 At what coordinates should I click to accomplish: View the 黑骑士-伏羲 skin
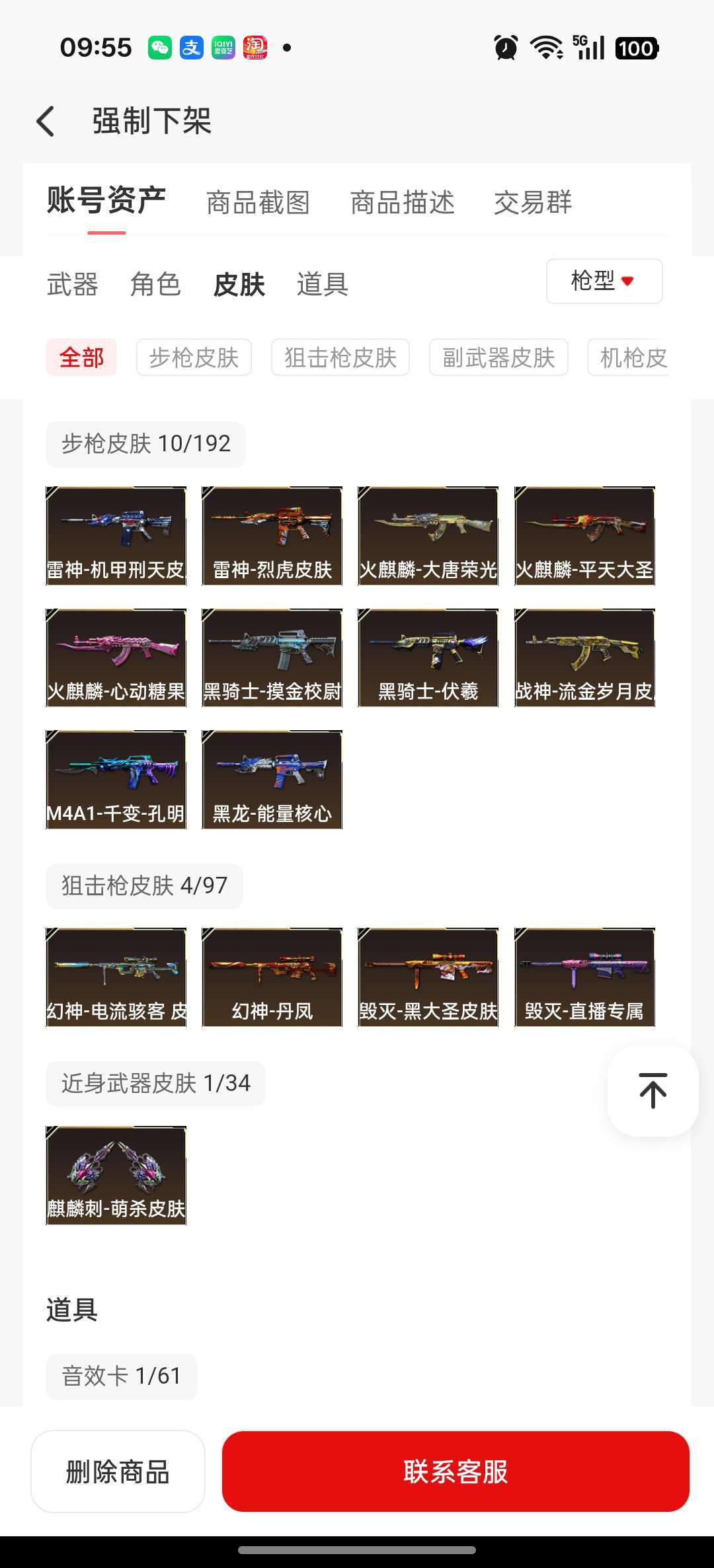[x=428, y=657]
